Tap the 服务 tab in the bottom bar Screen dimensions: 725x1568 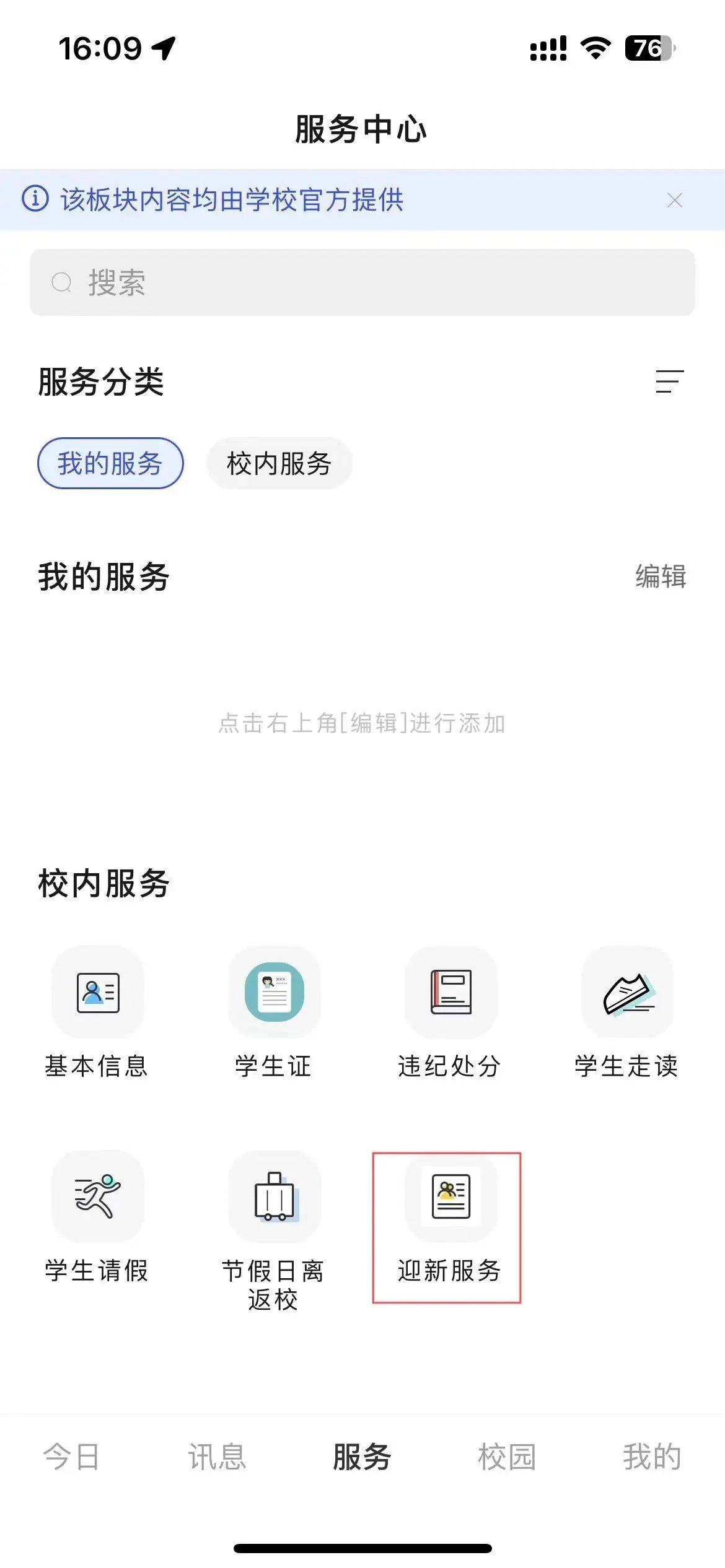click(x=362, y=1457)
